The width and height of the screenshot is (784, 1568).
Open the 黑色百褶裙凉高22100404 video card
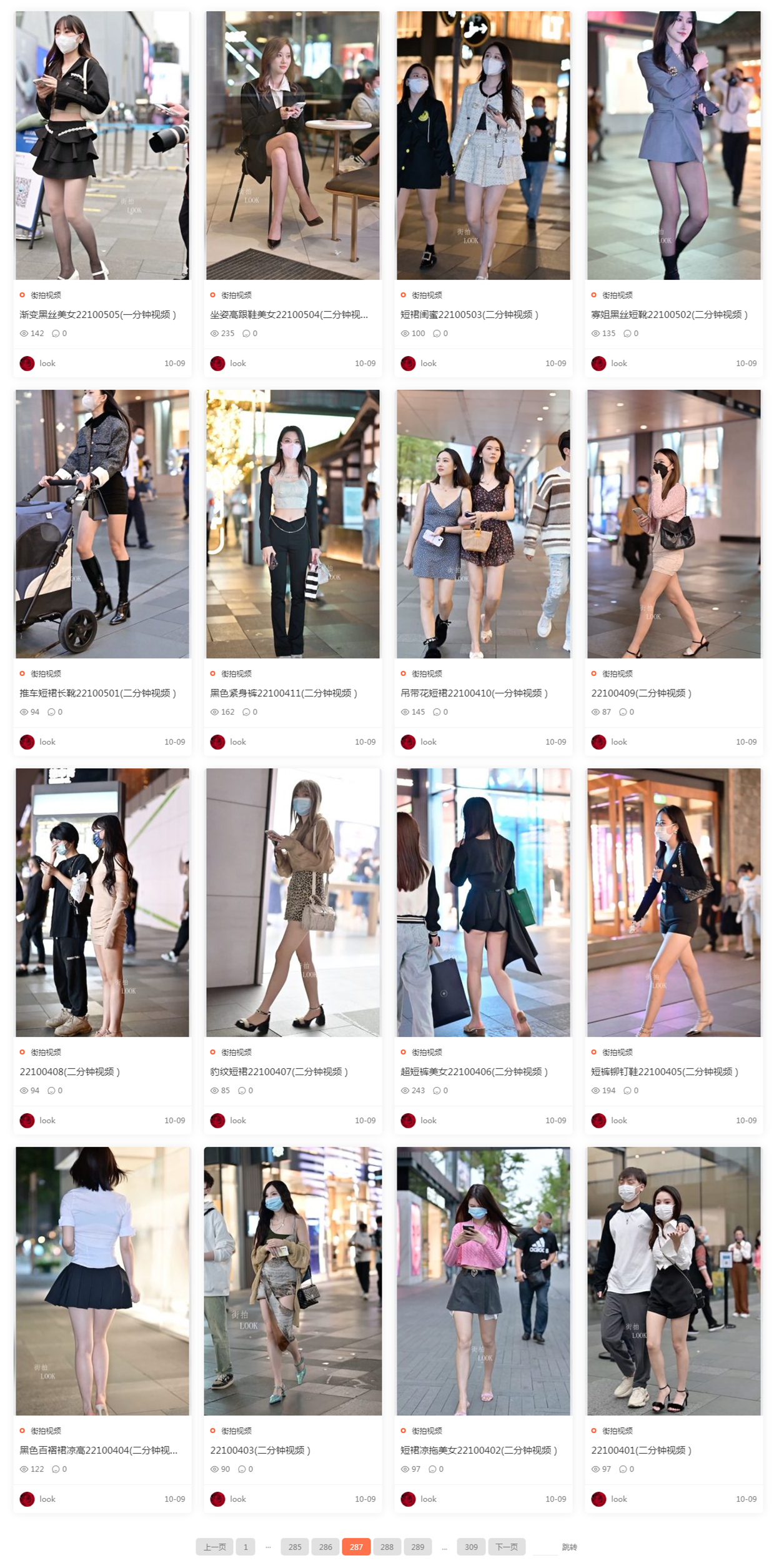click(x=98, y=1450)
